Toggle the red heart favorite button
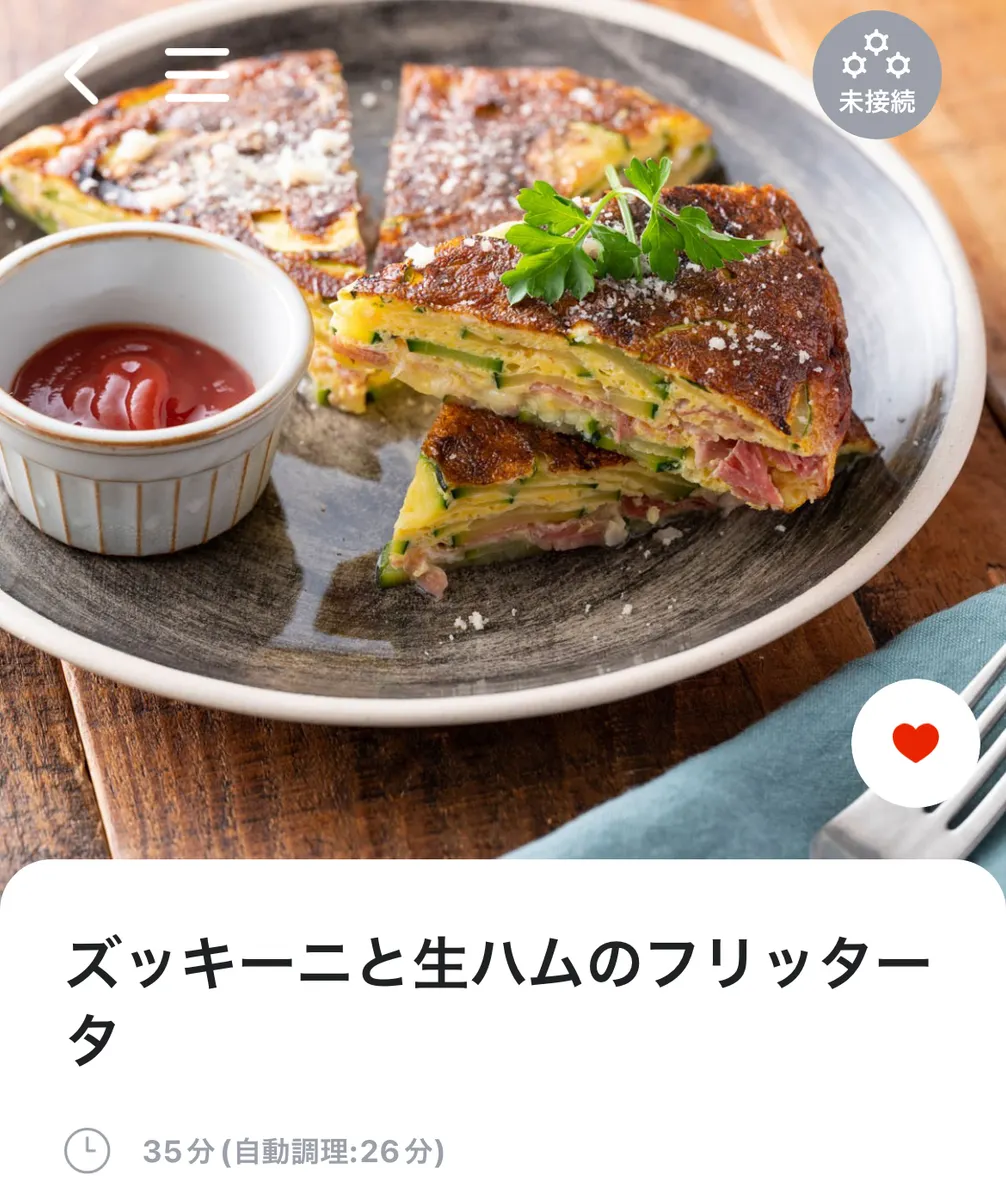The height and width of the screenshot is (1200, 1006). click(x=915, y=743)
